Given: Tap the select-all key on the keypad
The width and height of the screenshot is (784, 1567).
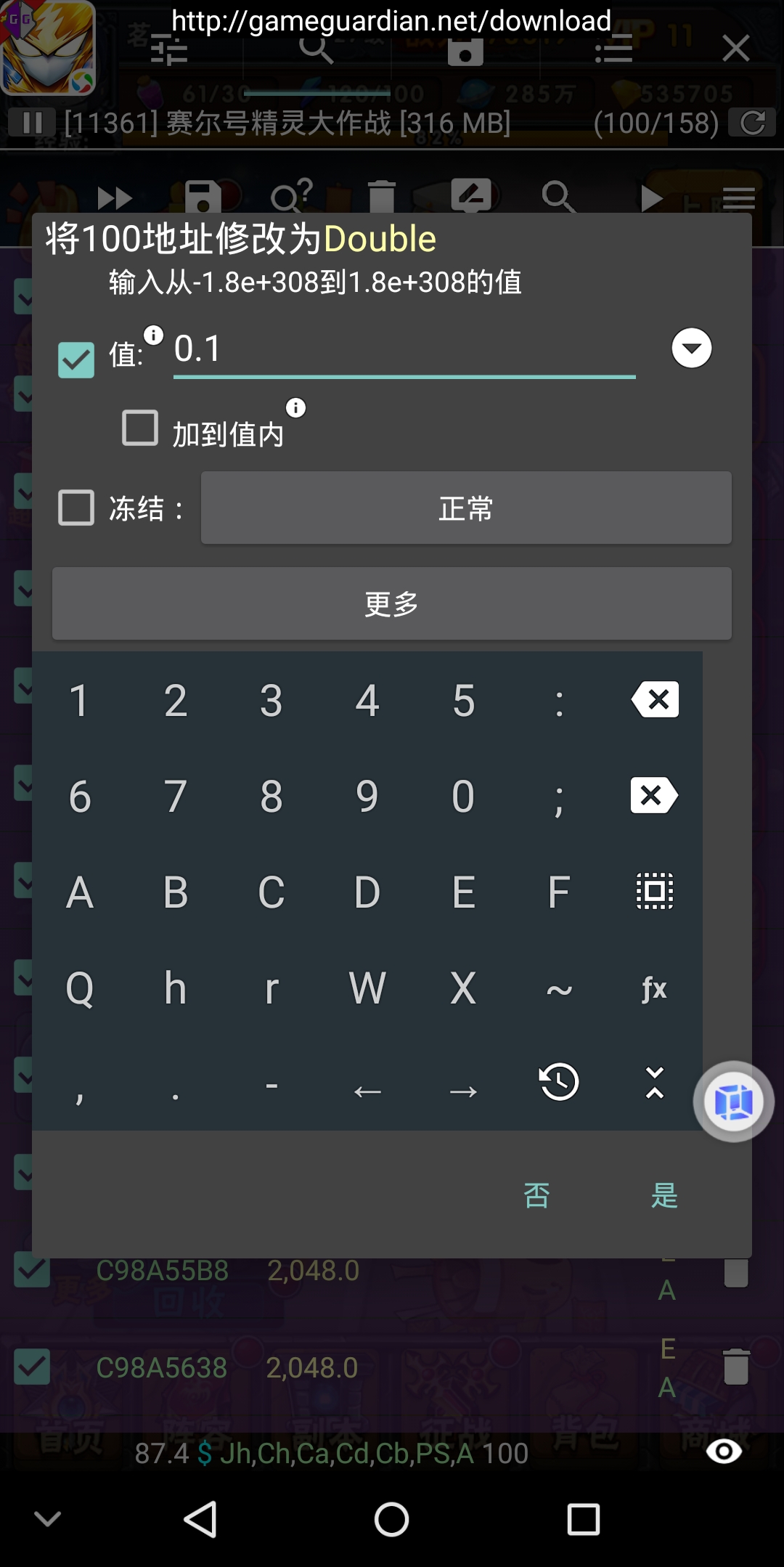Looking at the screenshot, I should point(655,892).
